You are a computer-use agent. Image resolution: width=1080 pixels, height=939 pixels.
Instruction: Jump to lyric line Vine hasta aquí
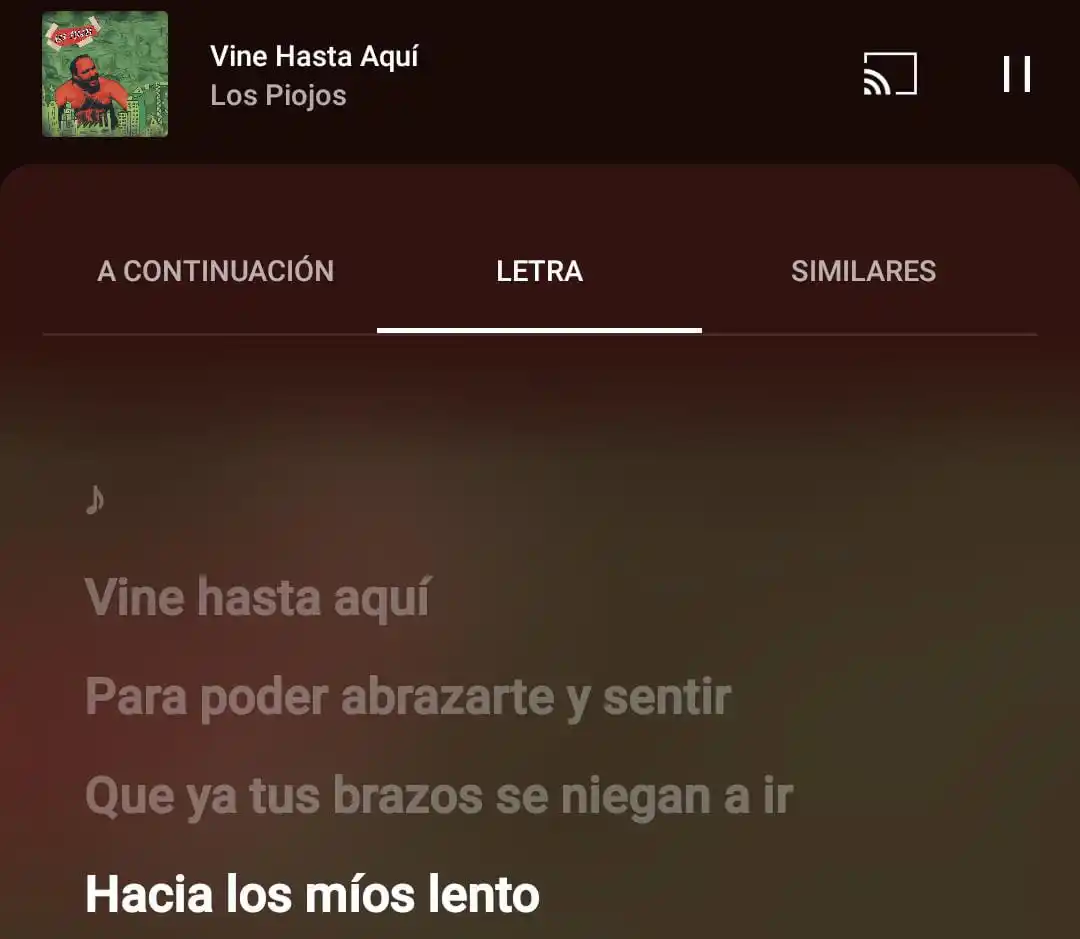click(257, 598)
